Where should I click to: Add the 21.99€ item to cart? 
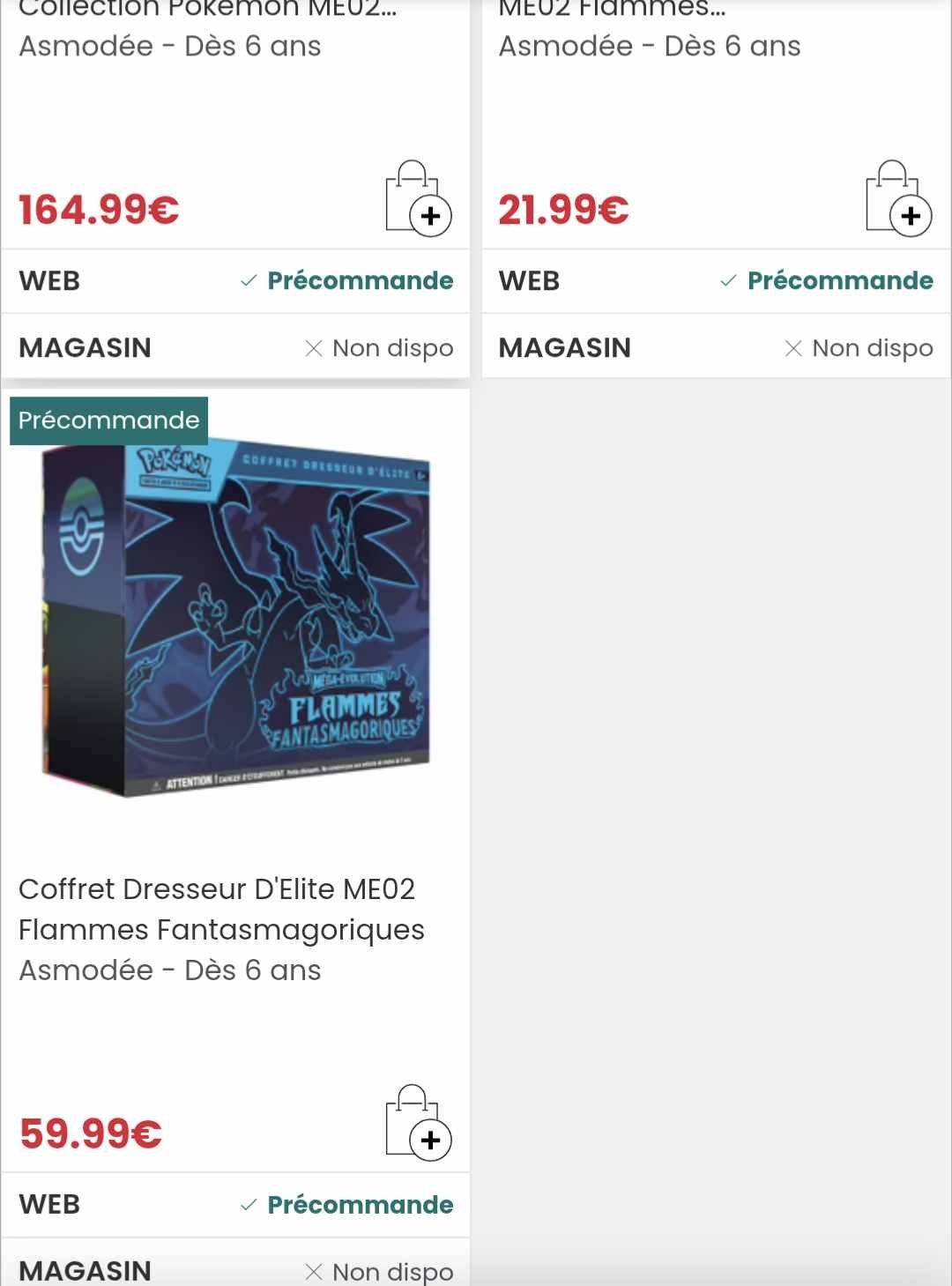[898, 198]
